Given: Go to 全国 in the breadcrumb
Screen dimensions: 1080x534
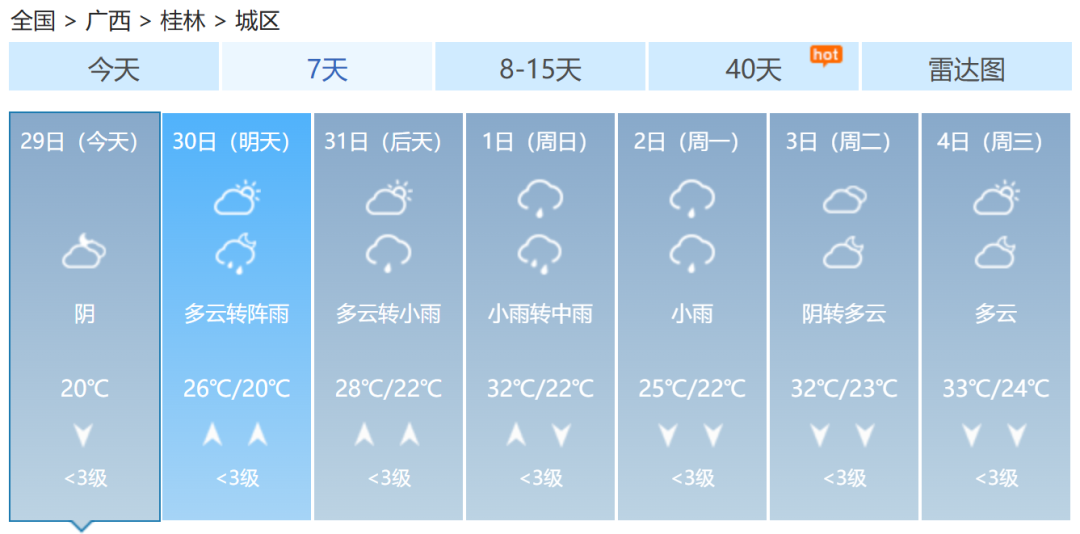Looking at the screenshot, I should [32, 20].
